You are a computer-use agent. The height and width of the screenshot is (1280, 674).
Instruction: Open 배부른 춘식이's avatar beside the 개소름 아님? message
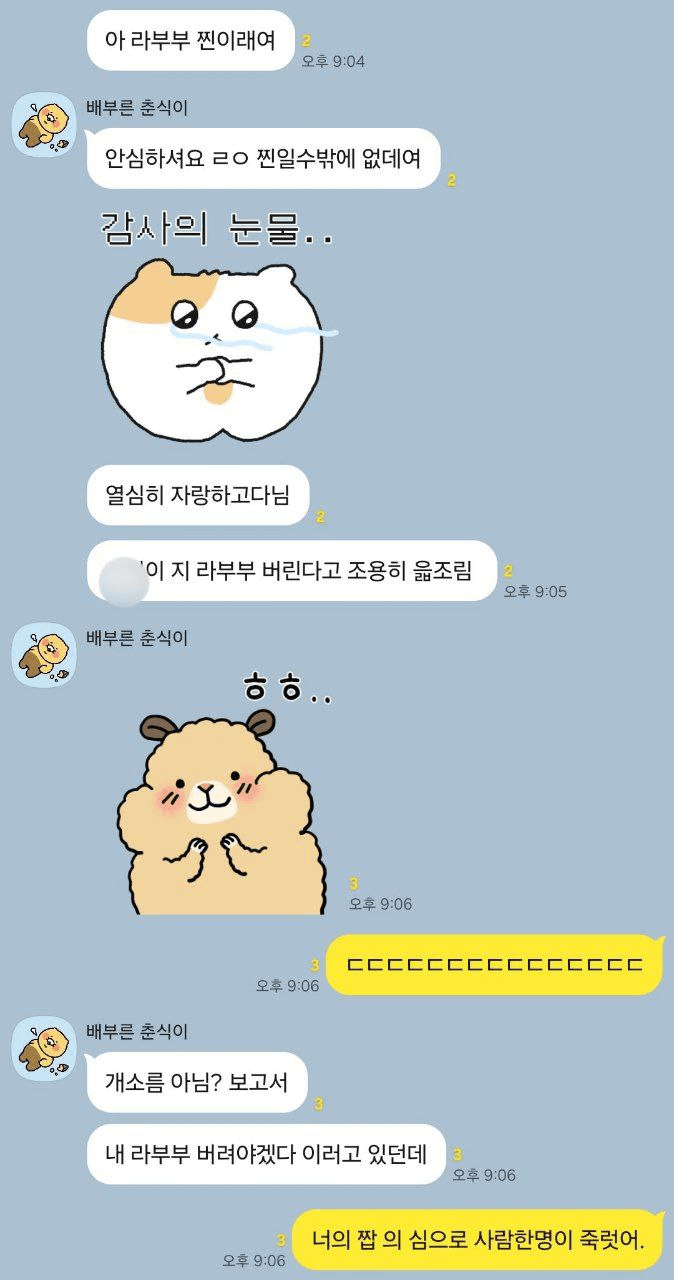(43, 1049)
